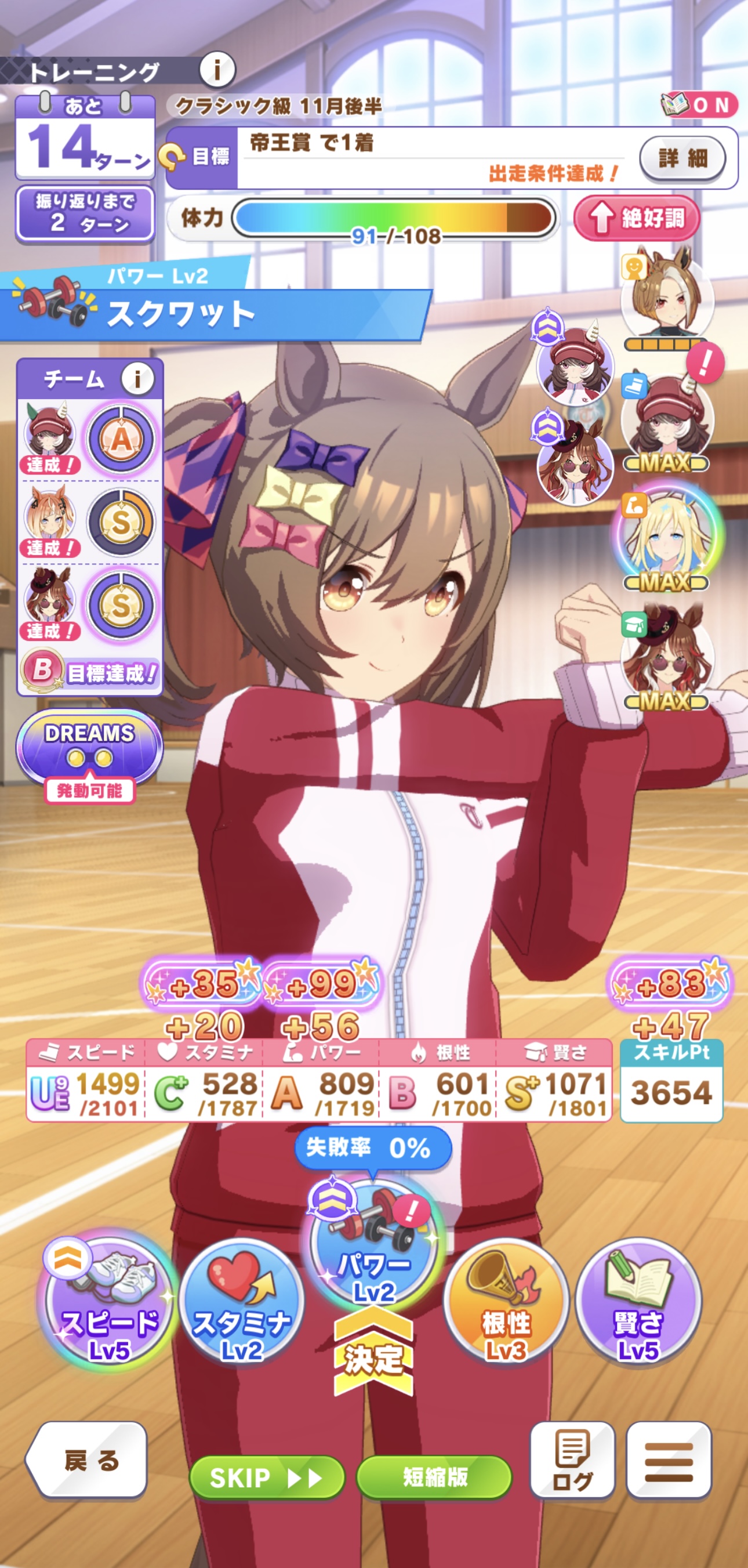Enable the 短縮版 shortened mode
Image resolution: width=748 pixels, height=1568 pixels.
(434, 1478)
